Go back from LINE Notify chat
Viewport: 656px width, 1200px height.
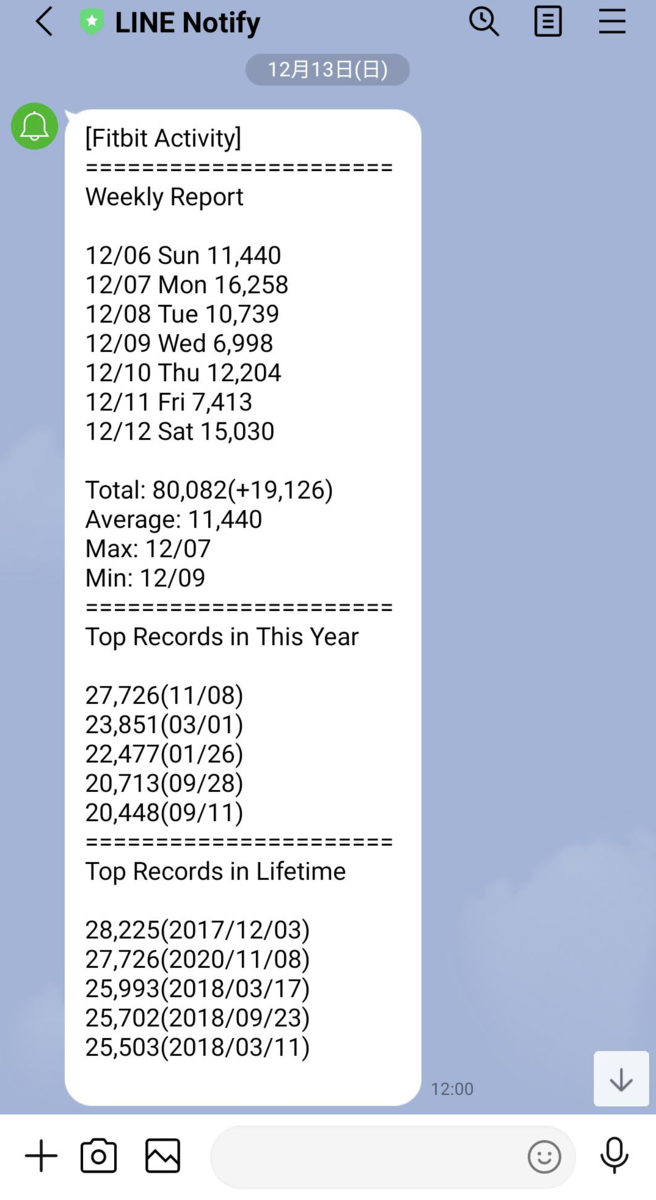click(43, 22)
